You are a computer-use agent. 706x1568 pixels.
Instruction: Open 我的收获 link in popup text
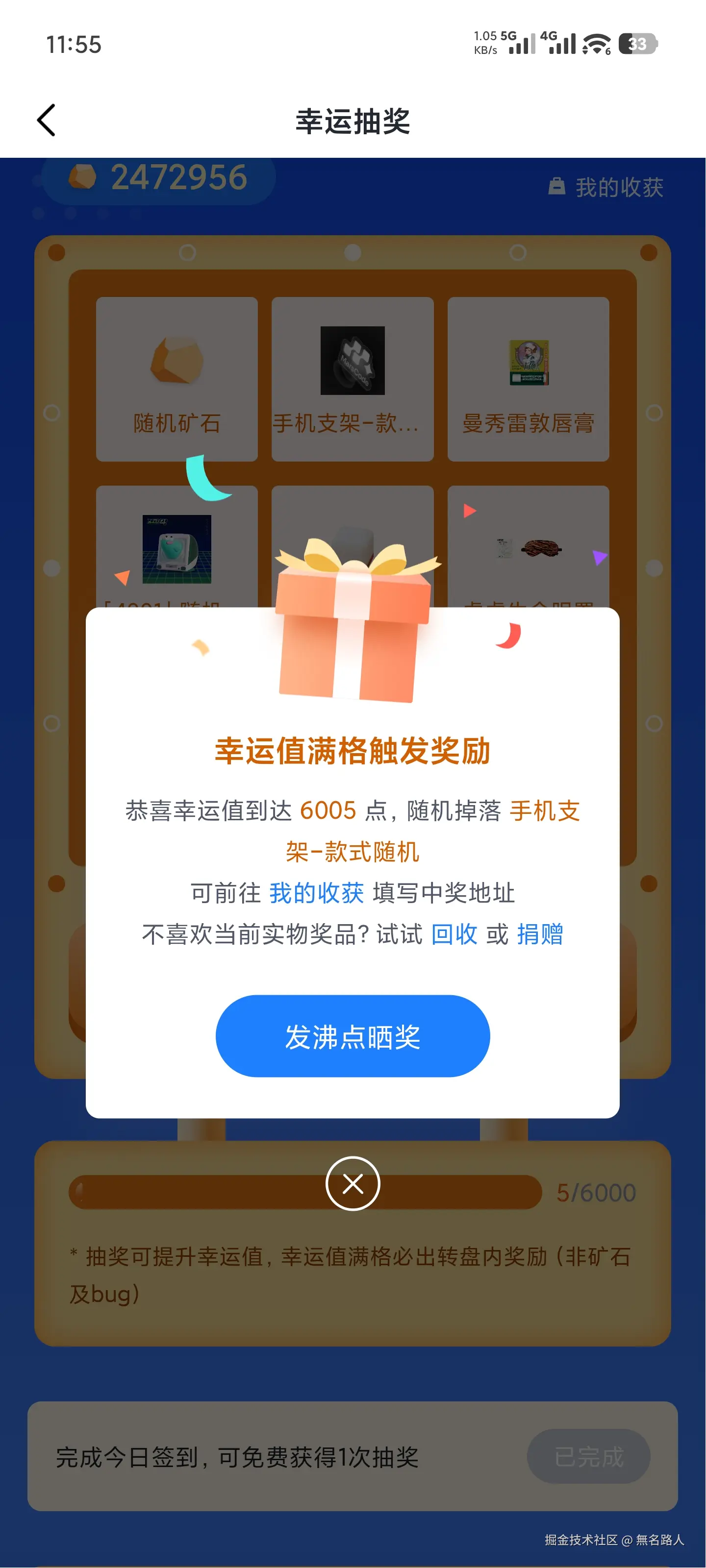tap(316, 894)
